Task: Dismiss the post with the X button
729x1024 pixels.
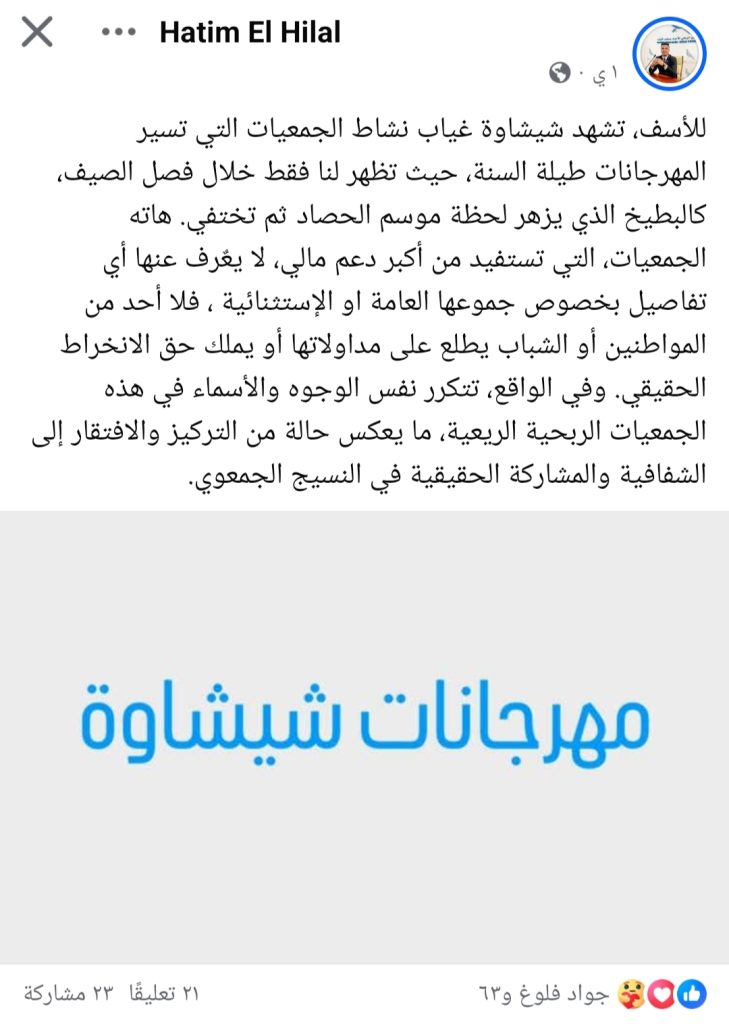Action: click(37, 33)
